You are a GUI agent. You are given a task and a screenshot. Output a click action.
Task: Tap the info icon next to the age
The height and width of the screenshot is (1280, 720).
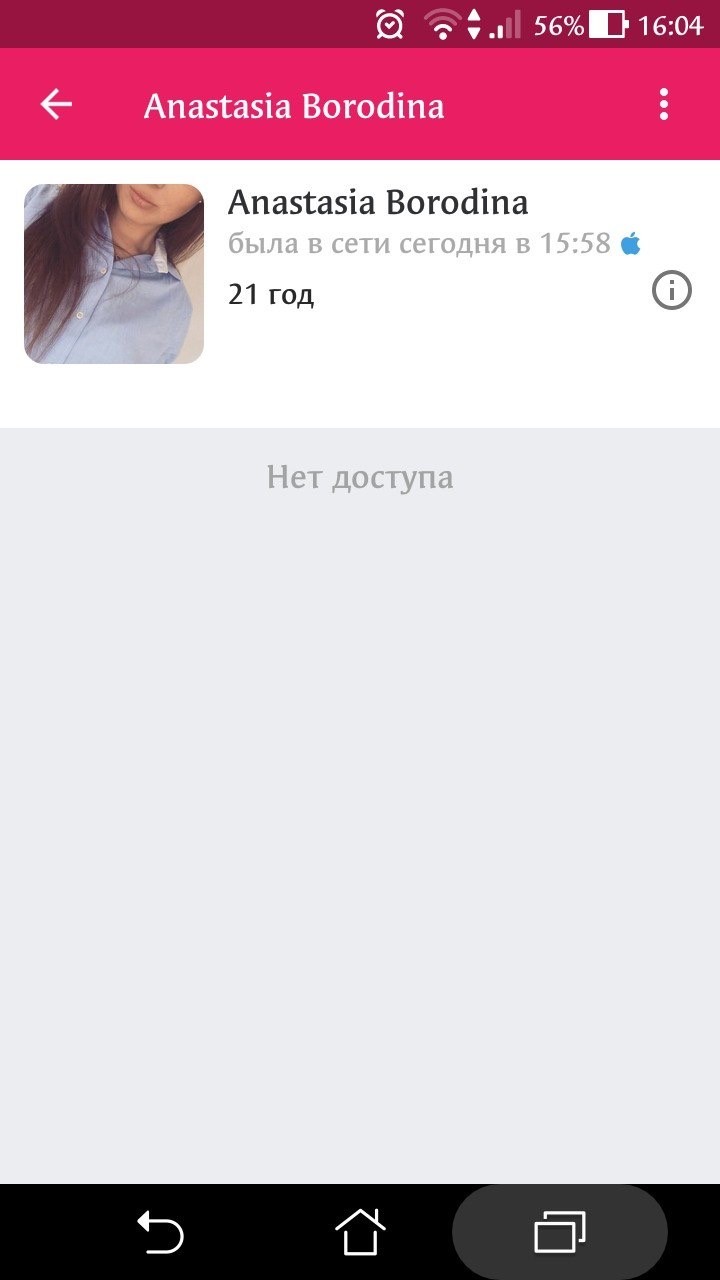pyautogui.click(x=671, y=291)
